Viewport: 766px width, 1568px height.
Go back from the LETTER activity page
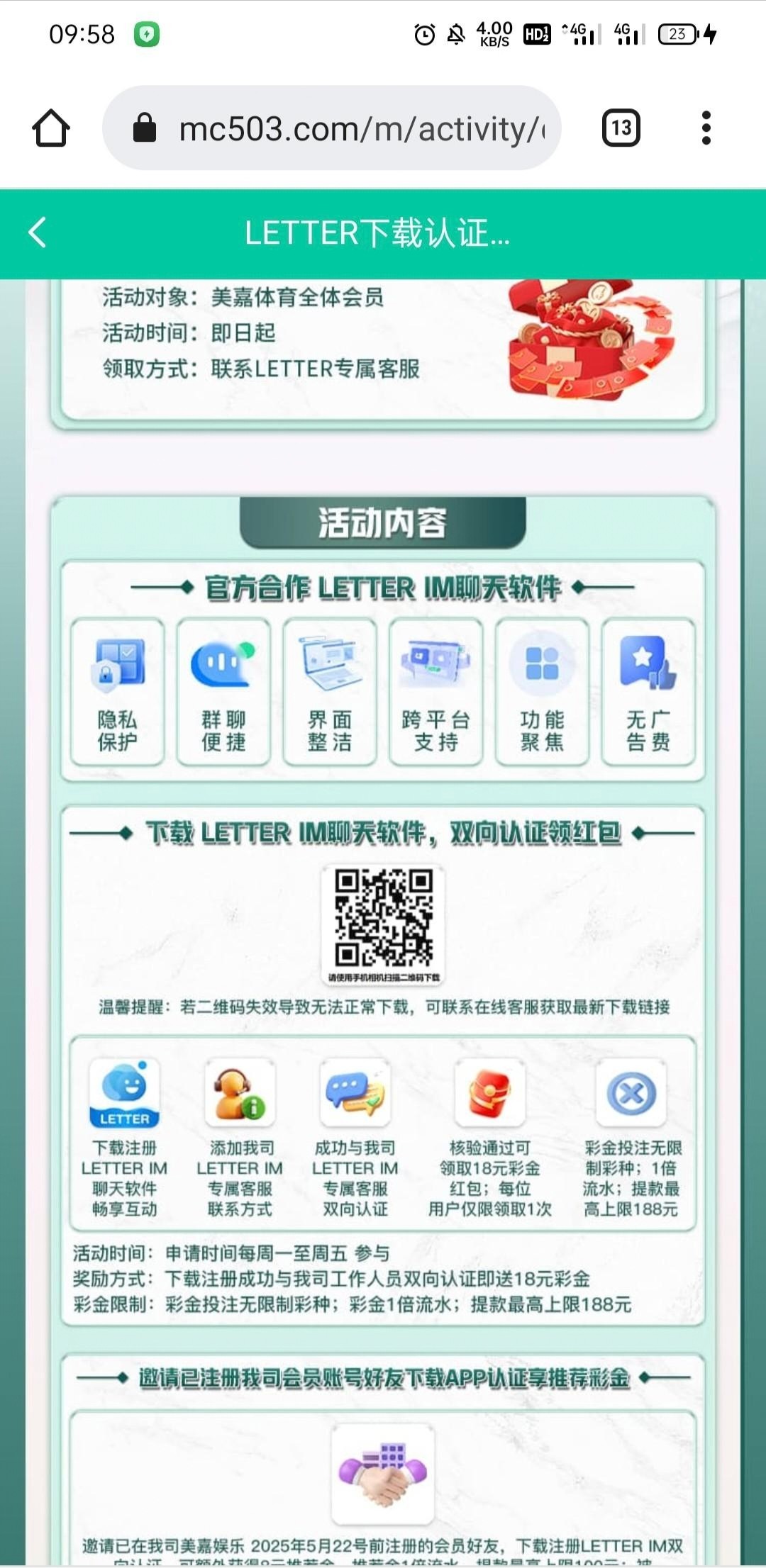click(x=38, y=233)
